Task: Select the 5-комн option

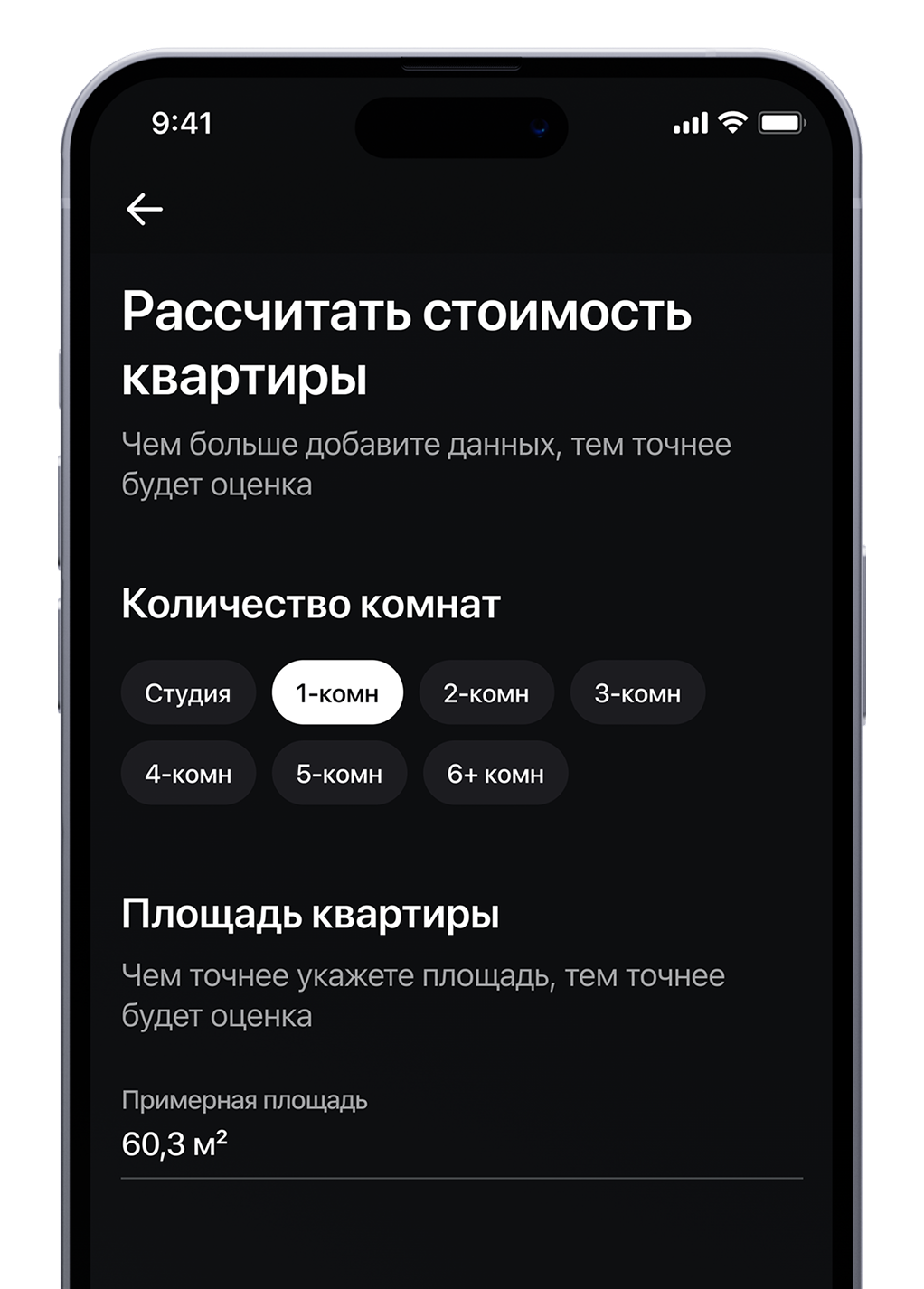Action: pos(339,774)
